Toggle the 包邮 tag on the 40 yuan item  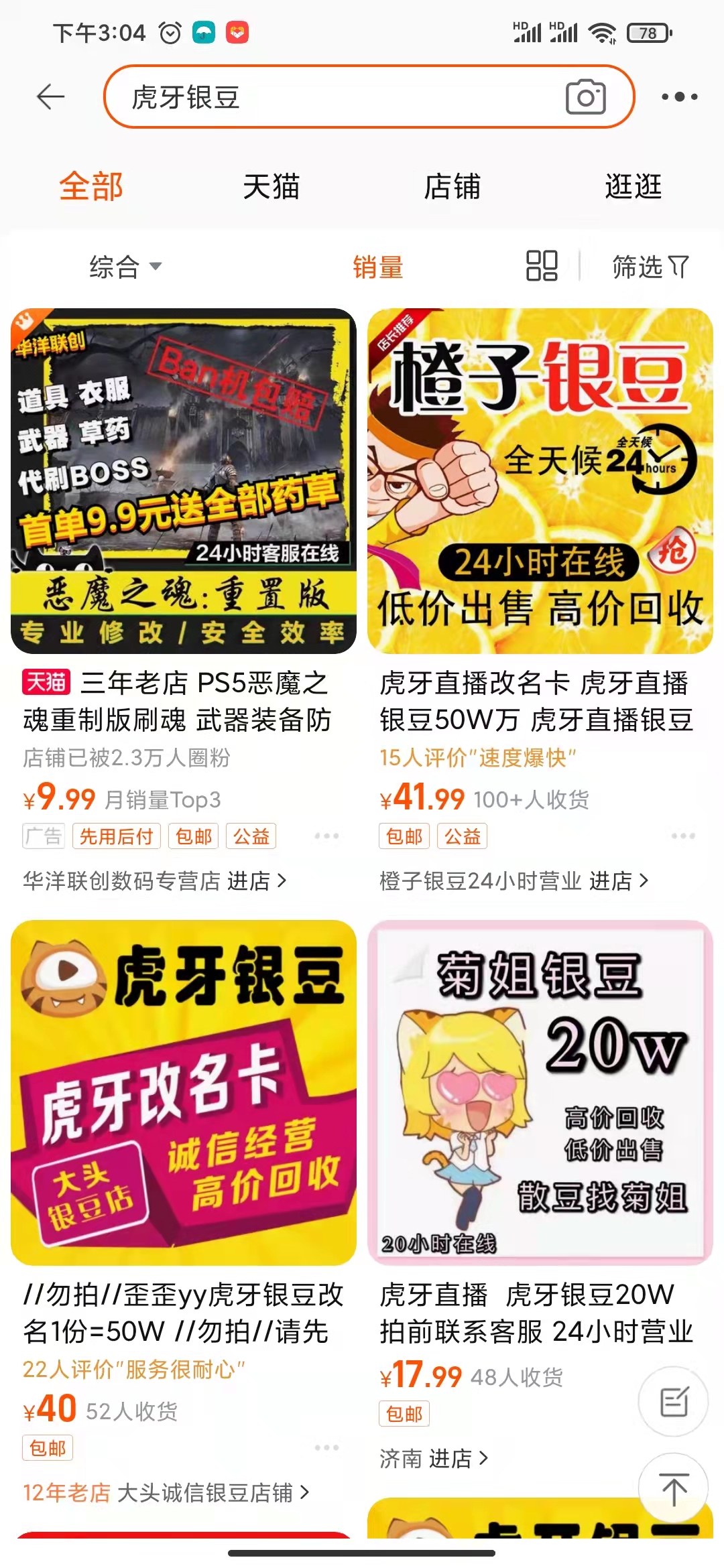click(x=48, y=1447)
